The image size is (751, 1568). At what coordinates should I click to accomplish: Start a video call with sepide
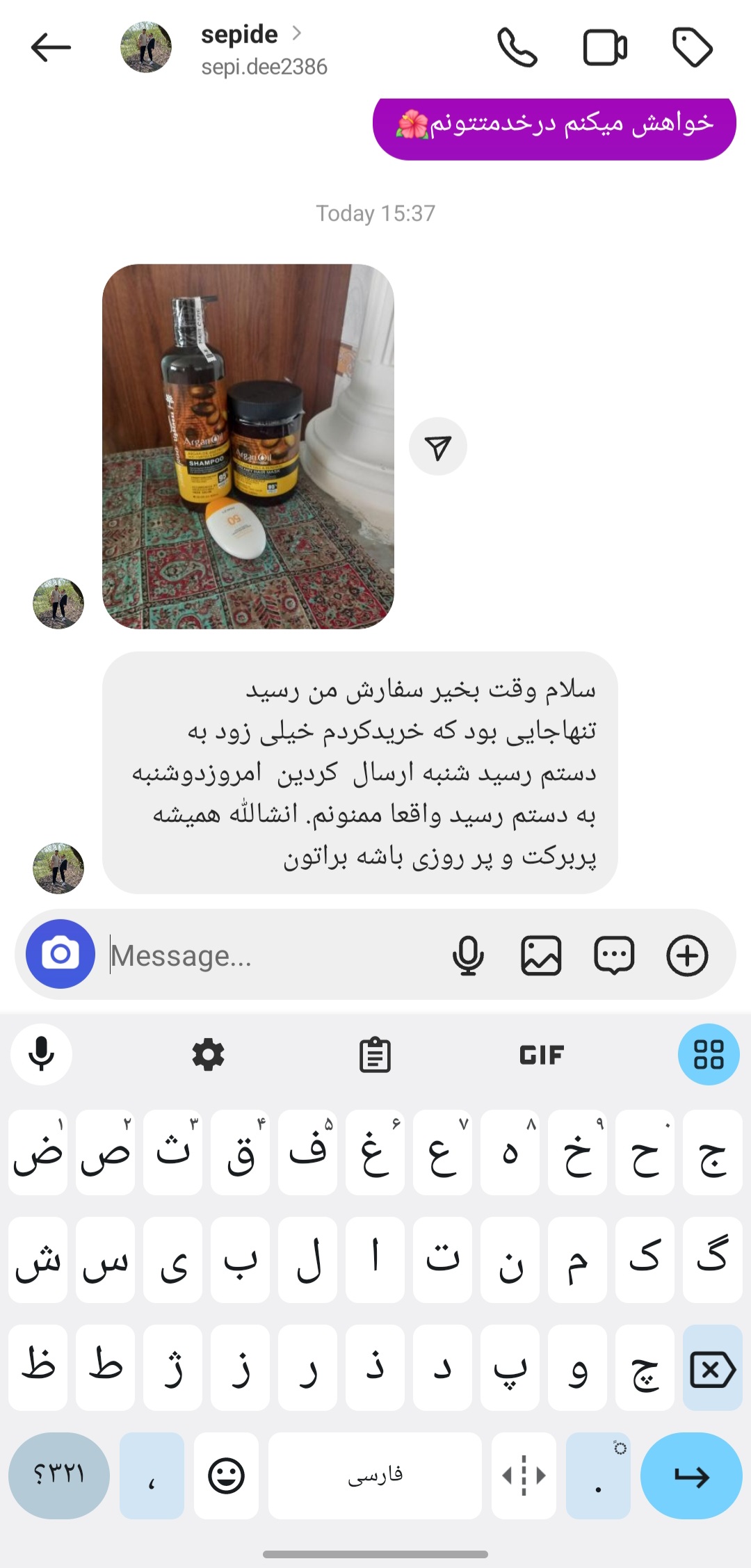(x=605, y=47)
